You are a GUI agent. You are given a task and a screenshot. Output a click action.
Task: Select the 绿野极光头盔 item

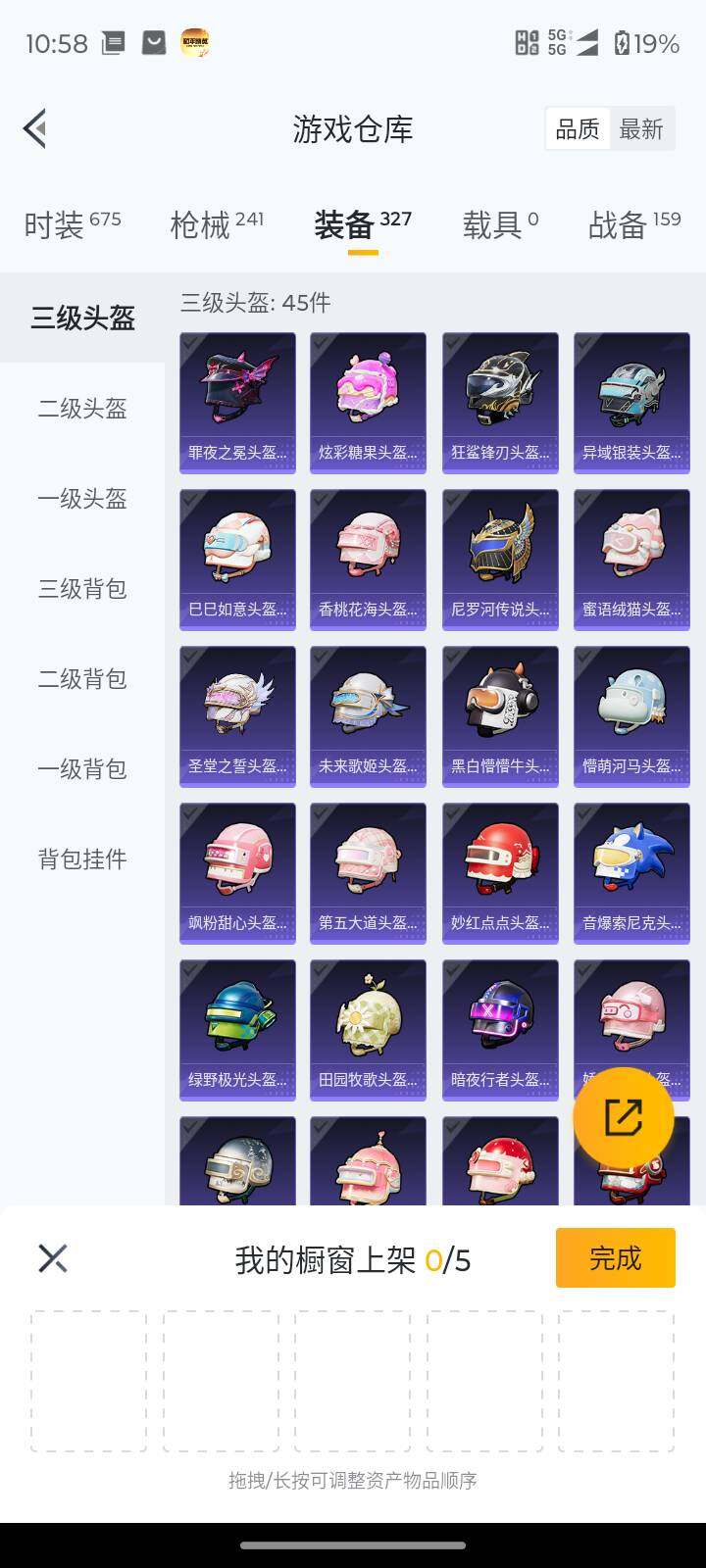click(237, 1016)
